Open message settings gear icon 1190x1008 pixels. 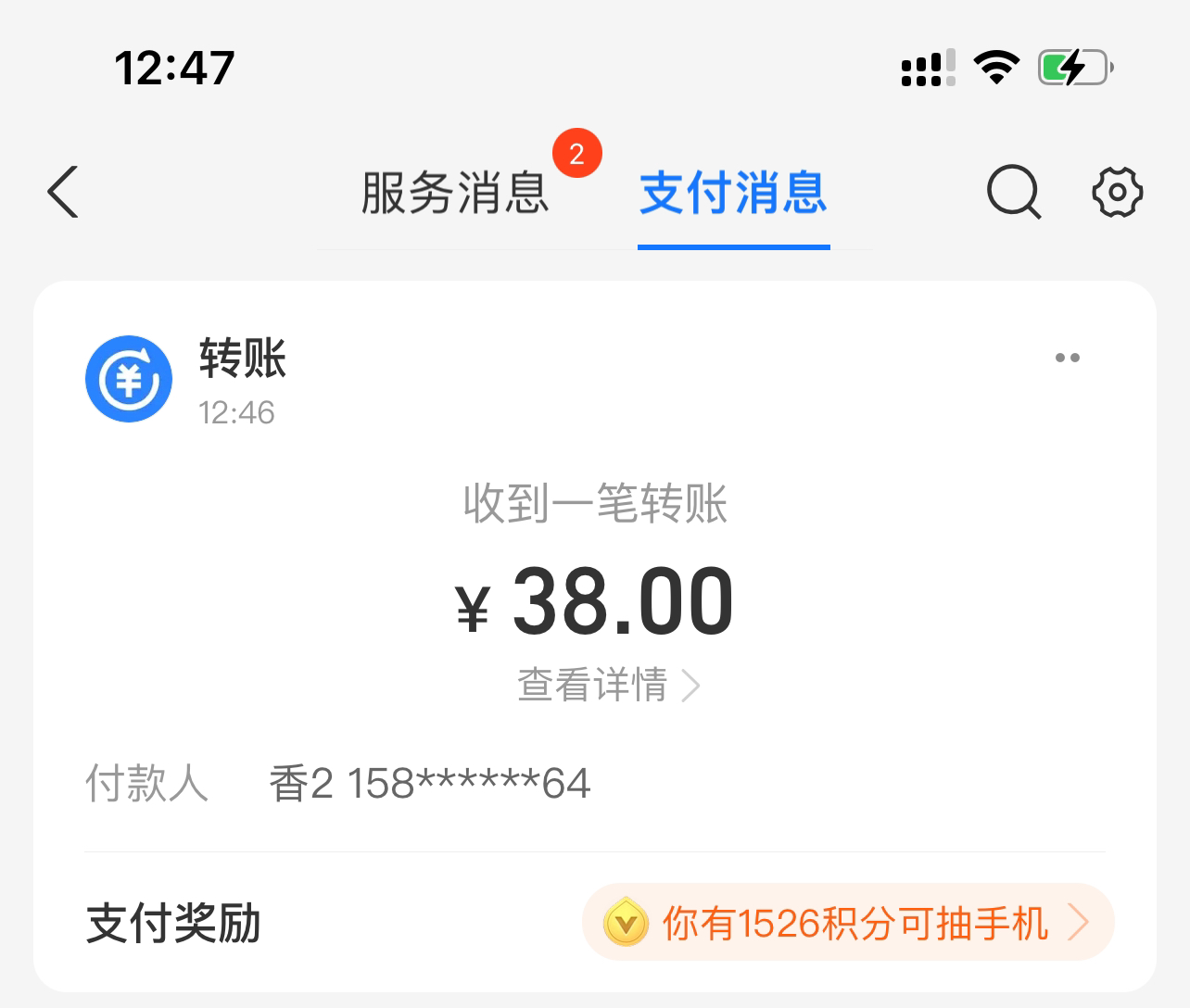(x=1117, y=193)
